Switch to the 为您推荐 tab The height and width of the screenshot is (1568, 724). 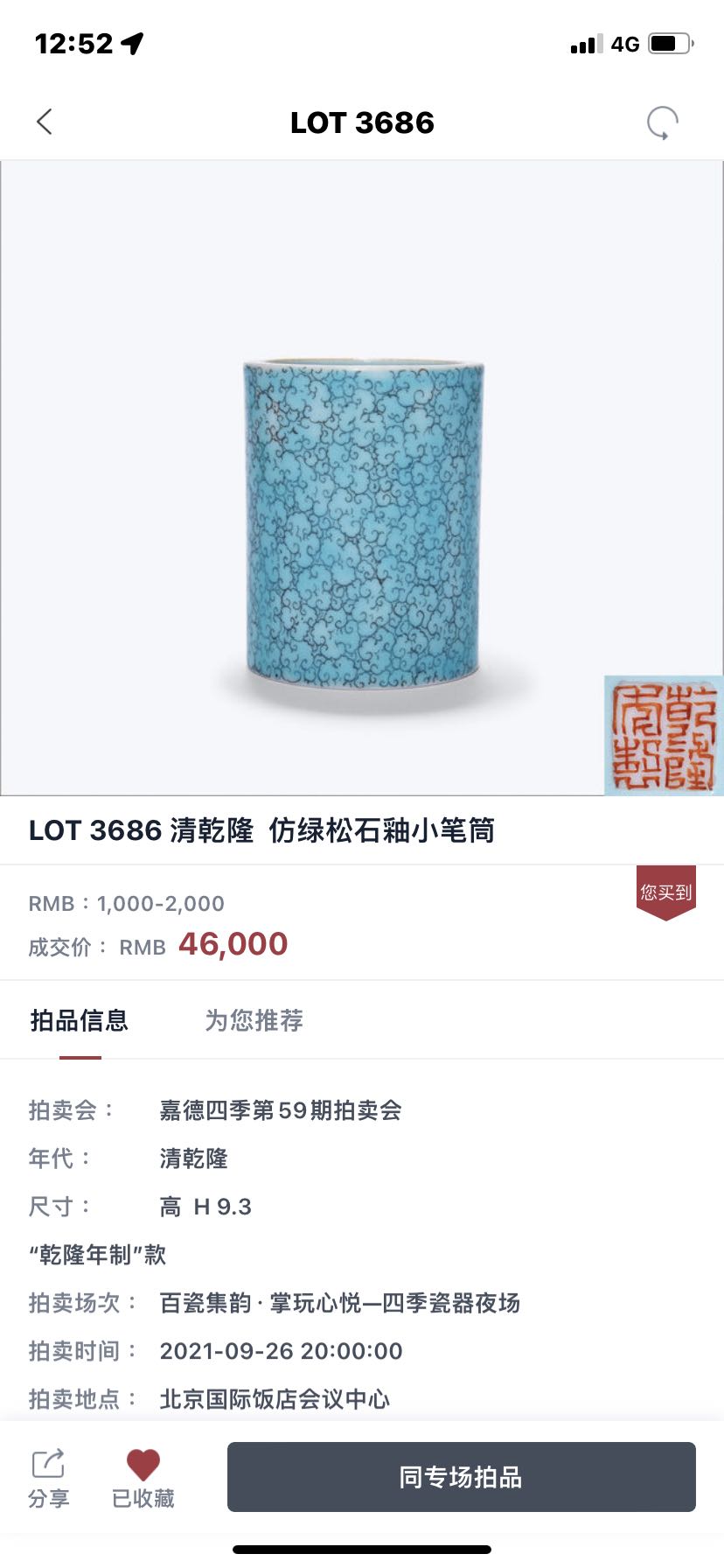pos(254,1020)
